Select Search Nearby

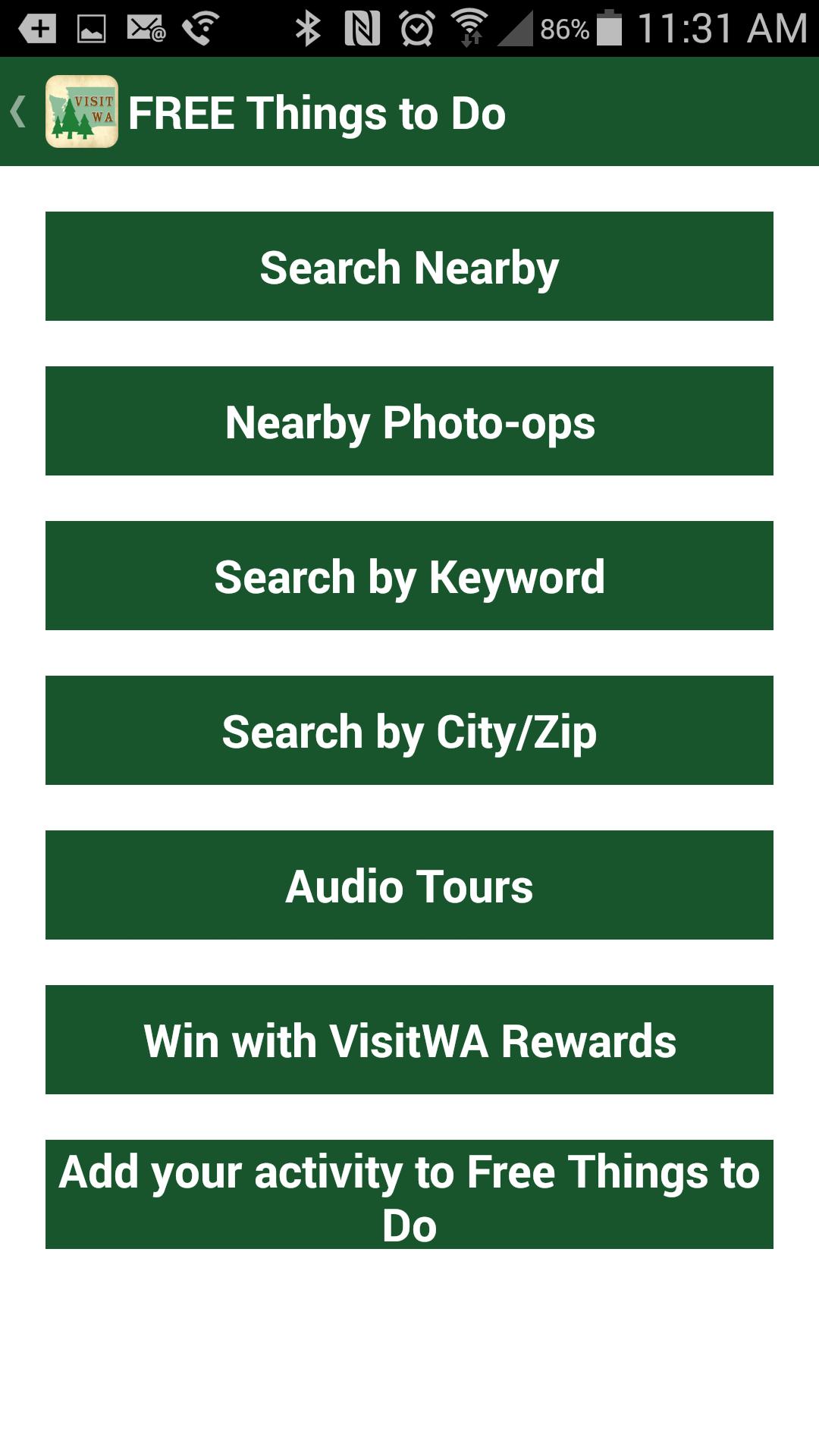[x=409, y=266]
